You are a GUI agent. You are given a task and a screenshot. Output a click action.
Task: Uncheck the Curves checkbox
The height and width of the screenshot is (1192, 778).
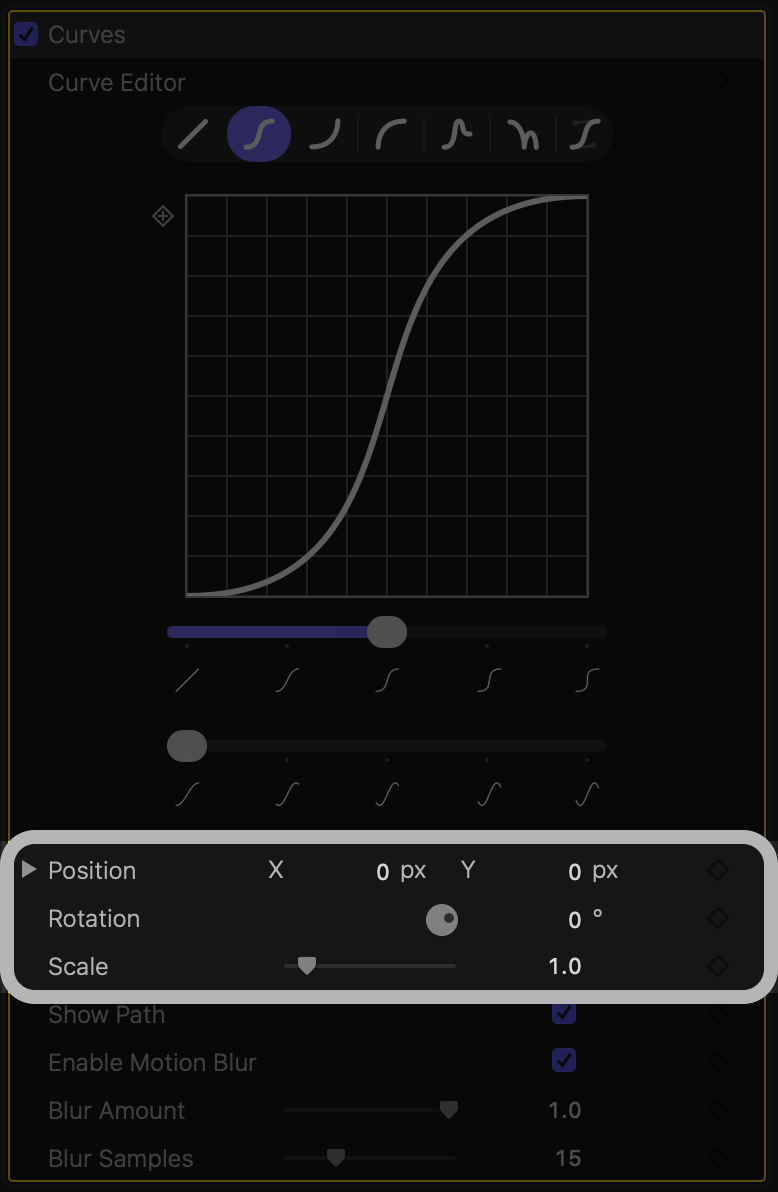[x=26, y=35]
